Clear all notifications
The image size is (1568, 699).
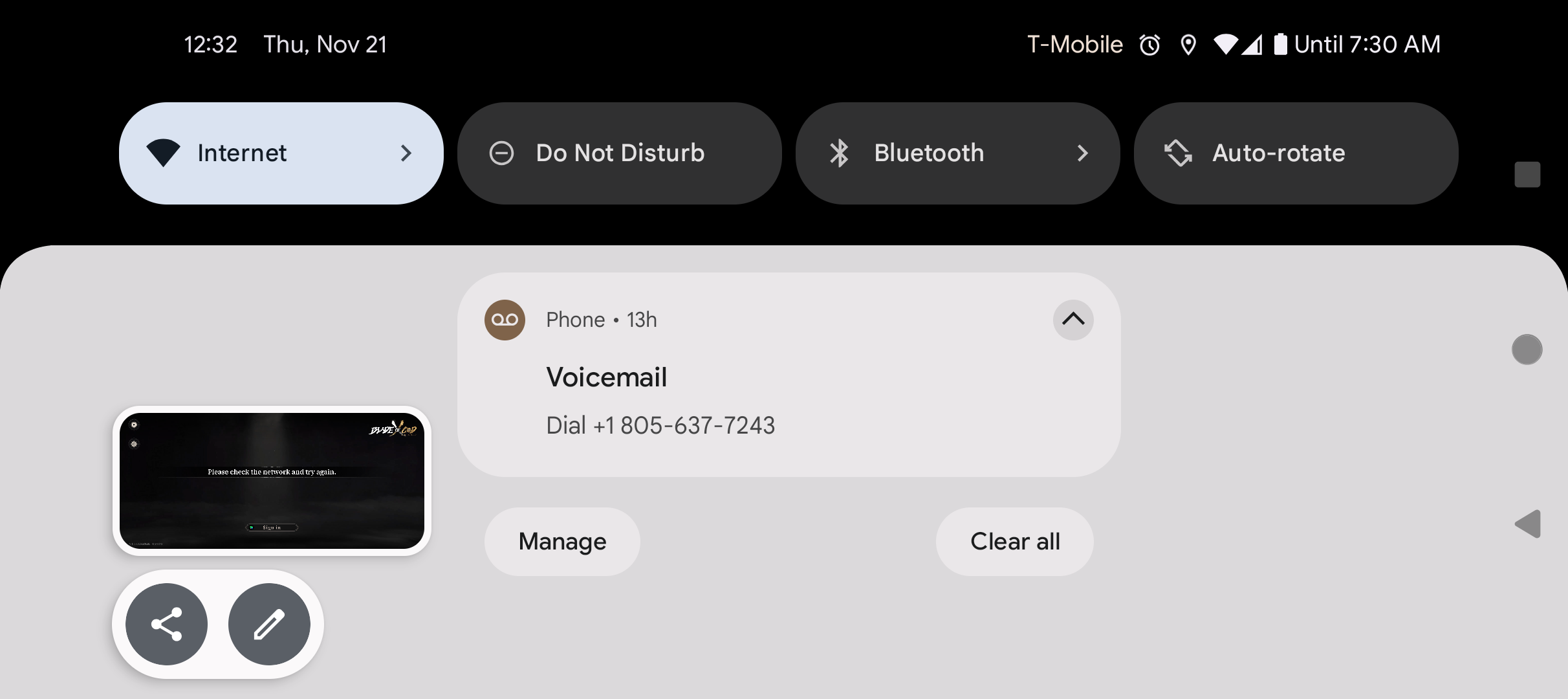click(1014, 542)
